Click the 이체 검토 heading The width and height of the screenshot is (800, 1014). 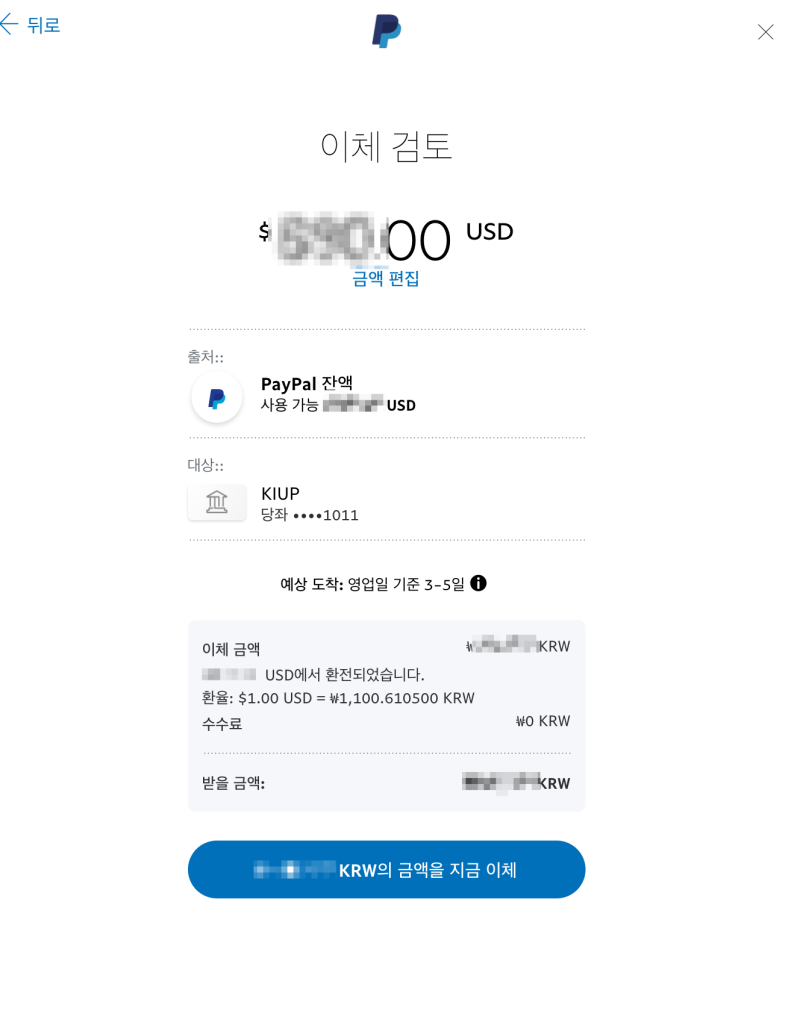[386, 147]
